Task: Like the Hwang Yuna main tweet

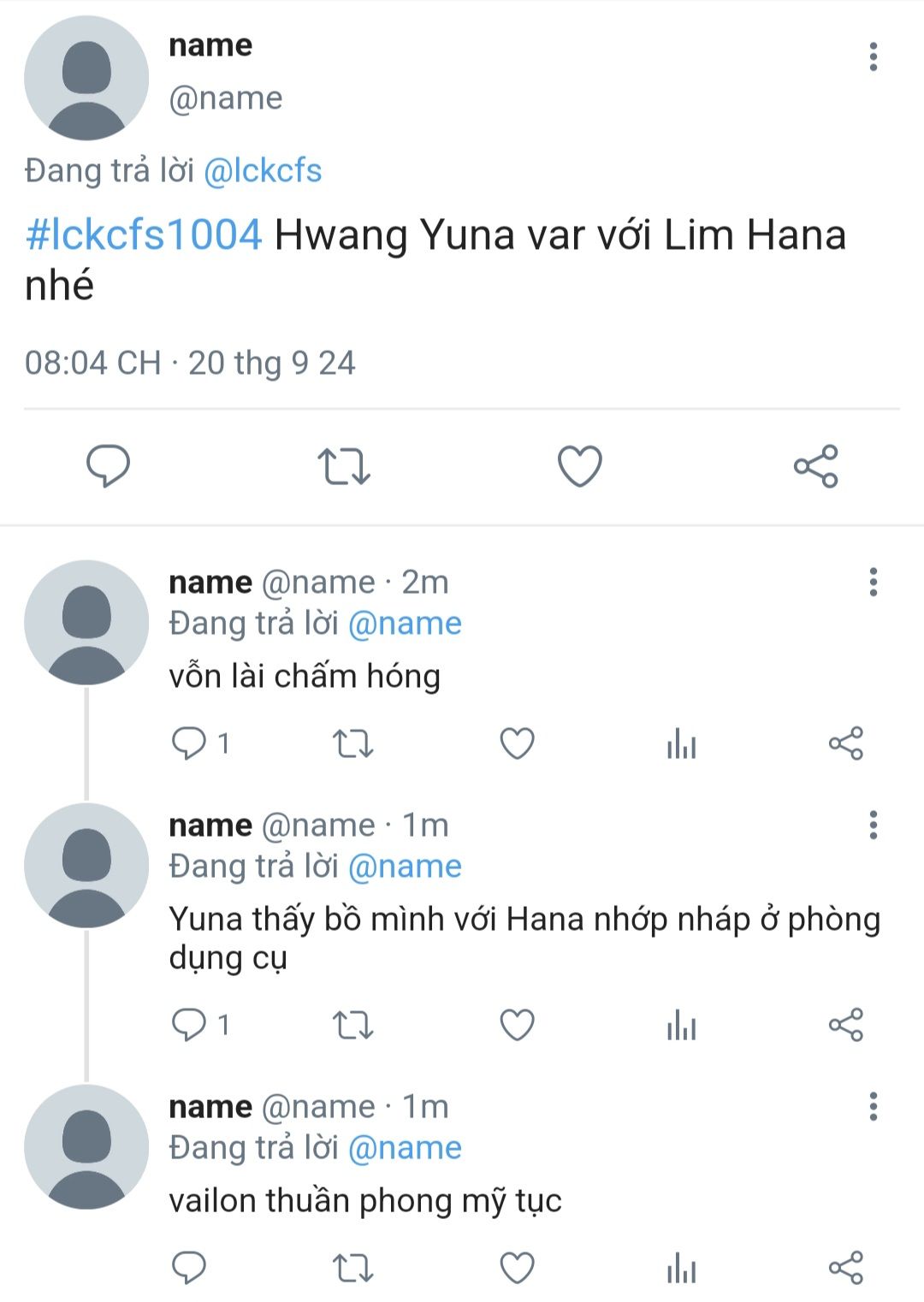Action: (580, 466)
